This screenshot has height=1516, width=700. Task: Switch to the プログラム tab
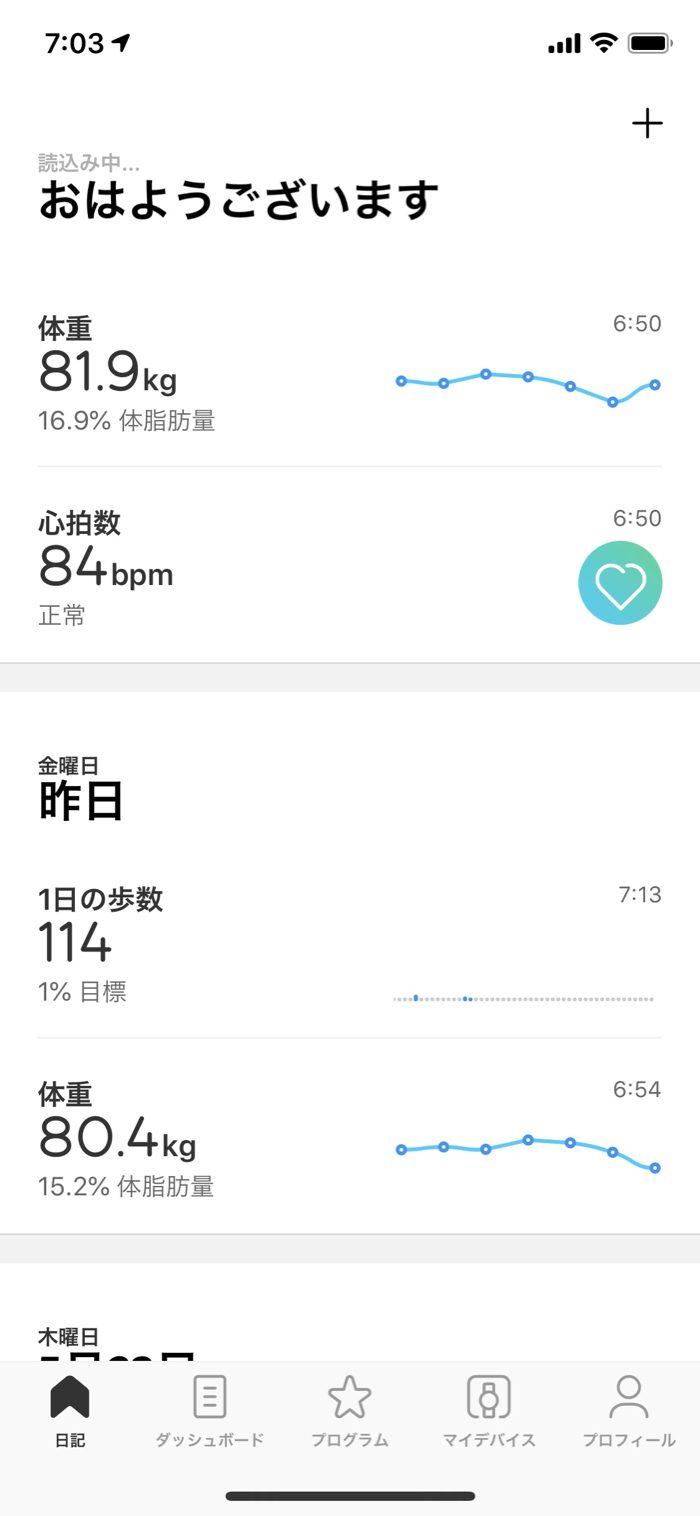[350, 1412]
